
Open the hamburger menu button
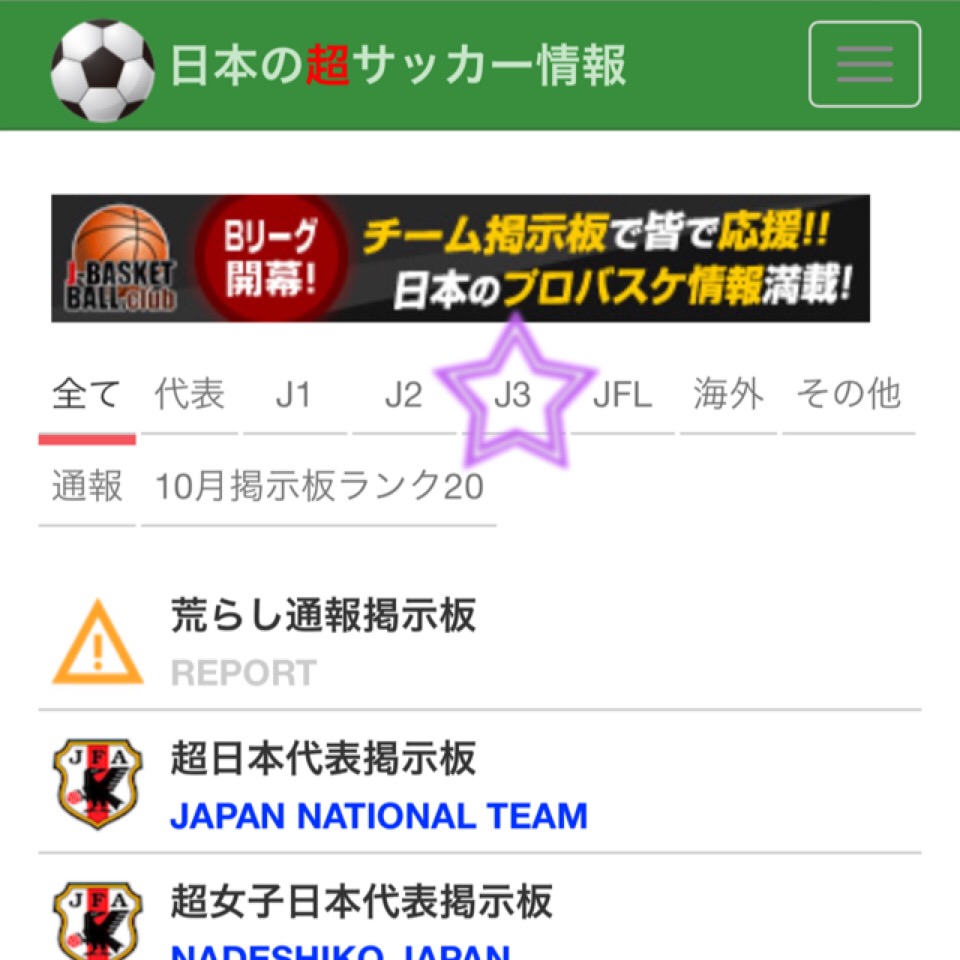pyautogui.click(x=864, y=64)
